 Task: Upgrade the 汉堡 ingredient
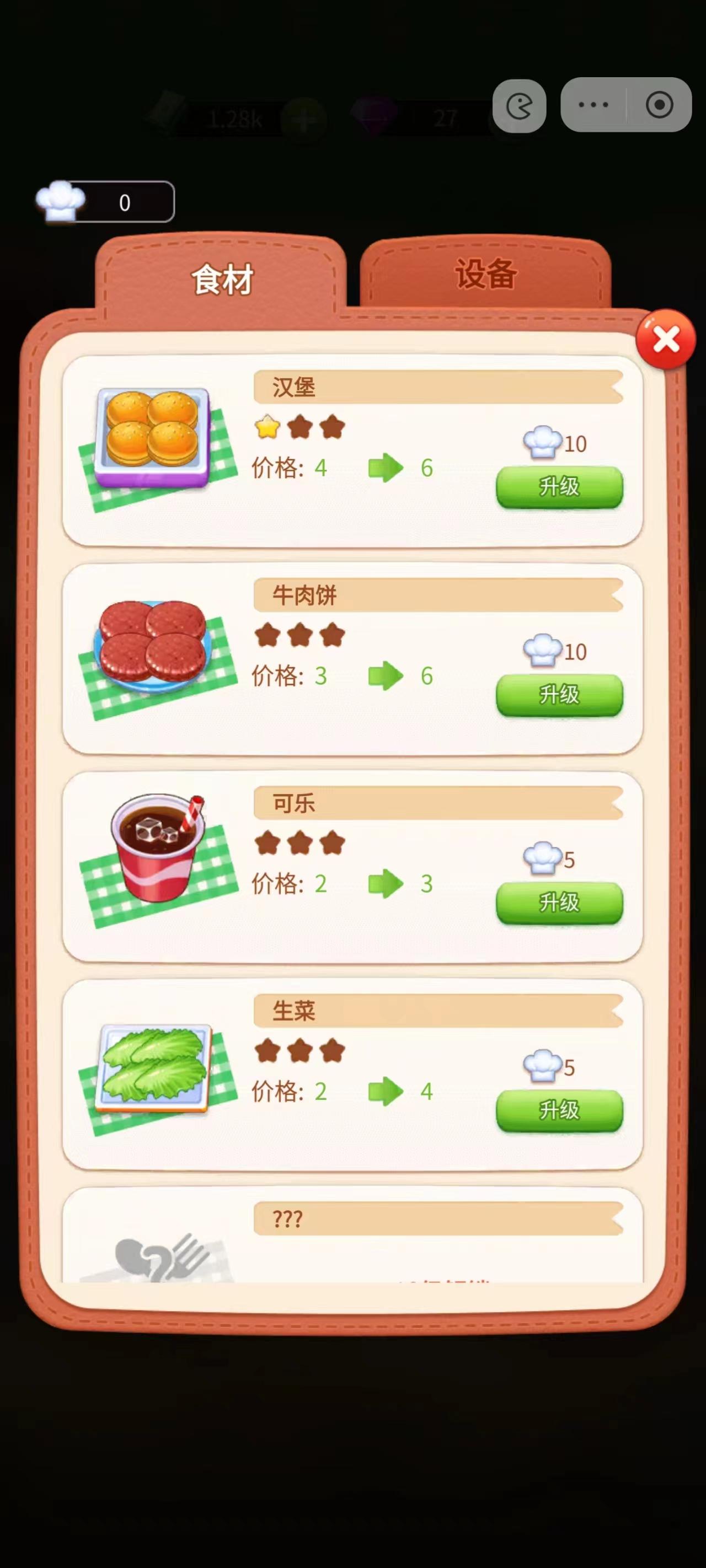pos(559,487)
